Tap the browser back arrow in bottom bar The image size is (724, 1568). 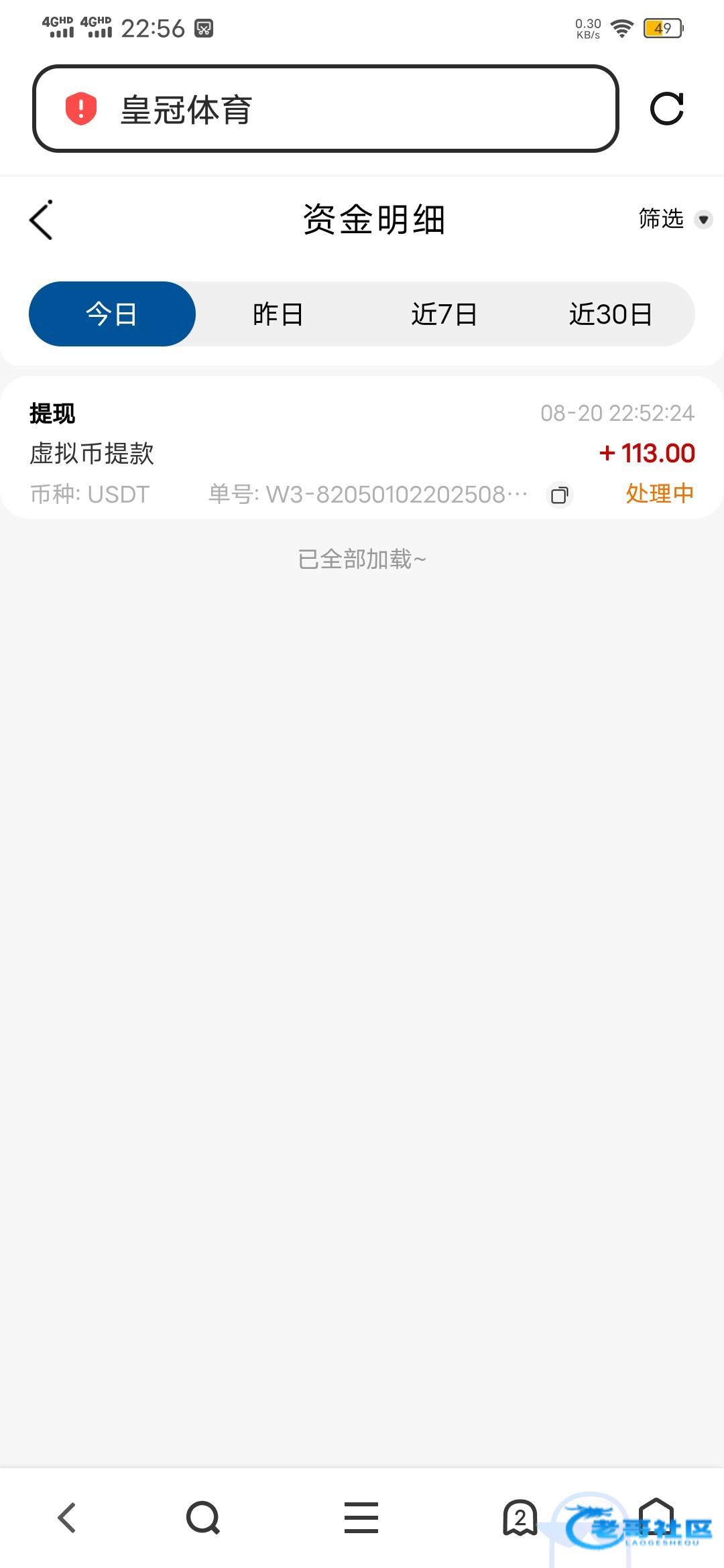(x=67, y=1518)
